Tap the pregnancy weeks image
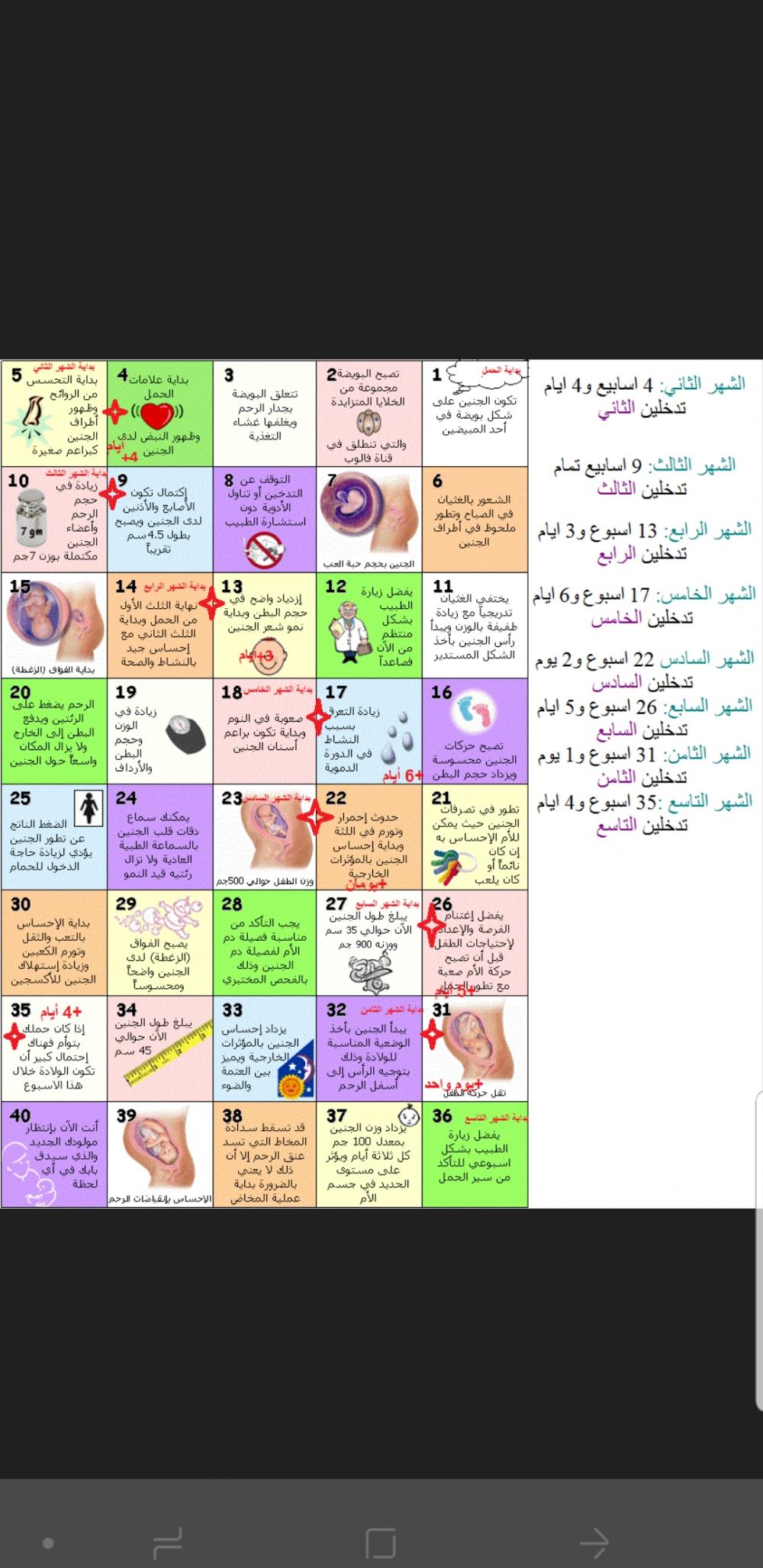 coord(381,784)
